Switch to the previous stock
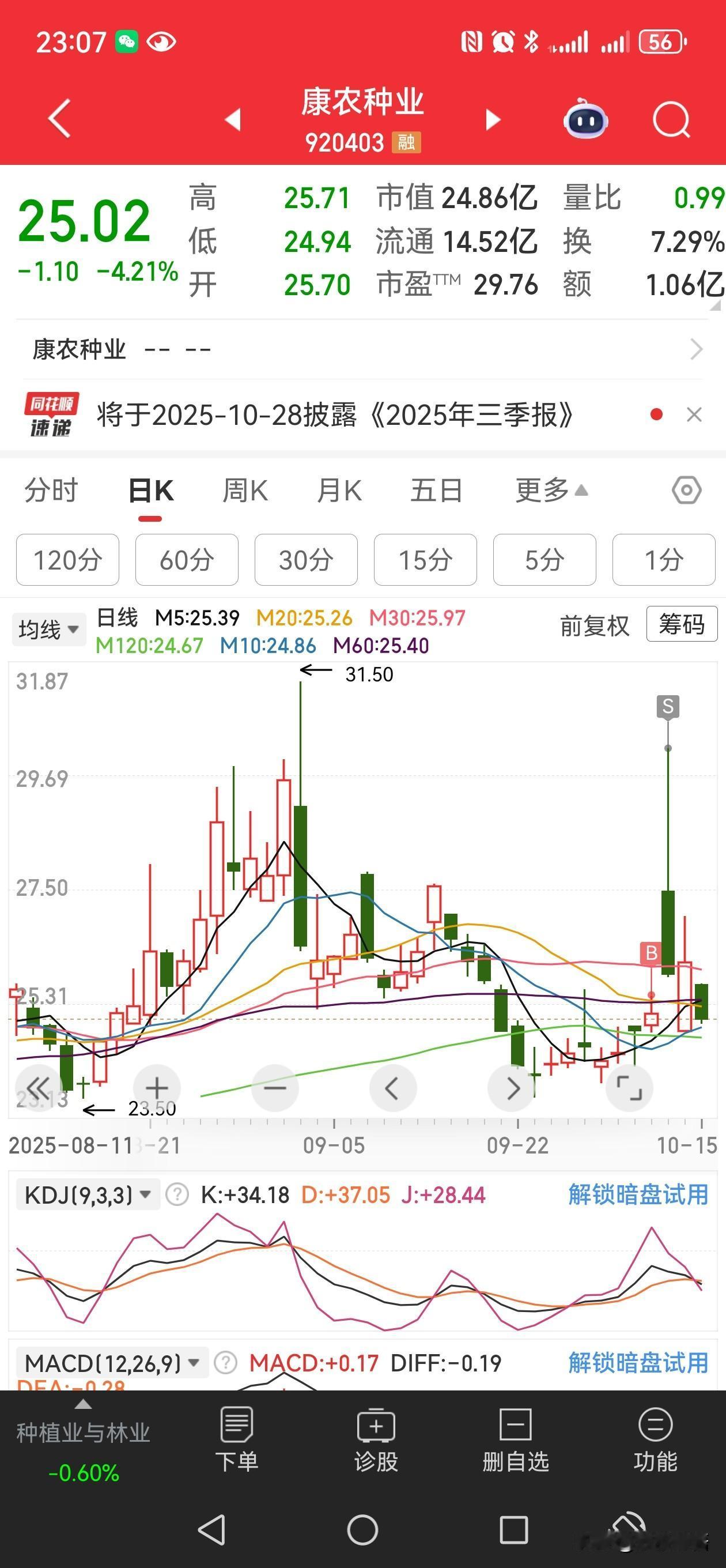The width and height of the screenshot is (726, 1568). (x=233, y=120)
